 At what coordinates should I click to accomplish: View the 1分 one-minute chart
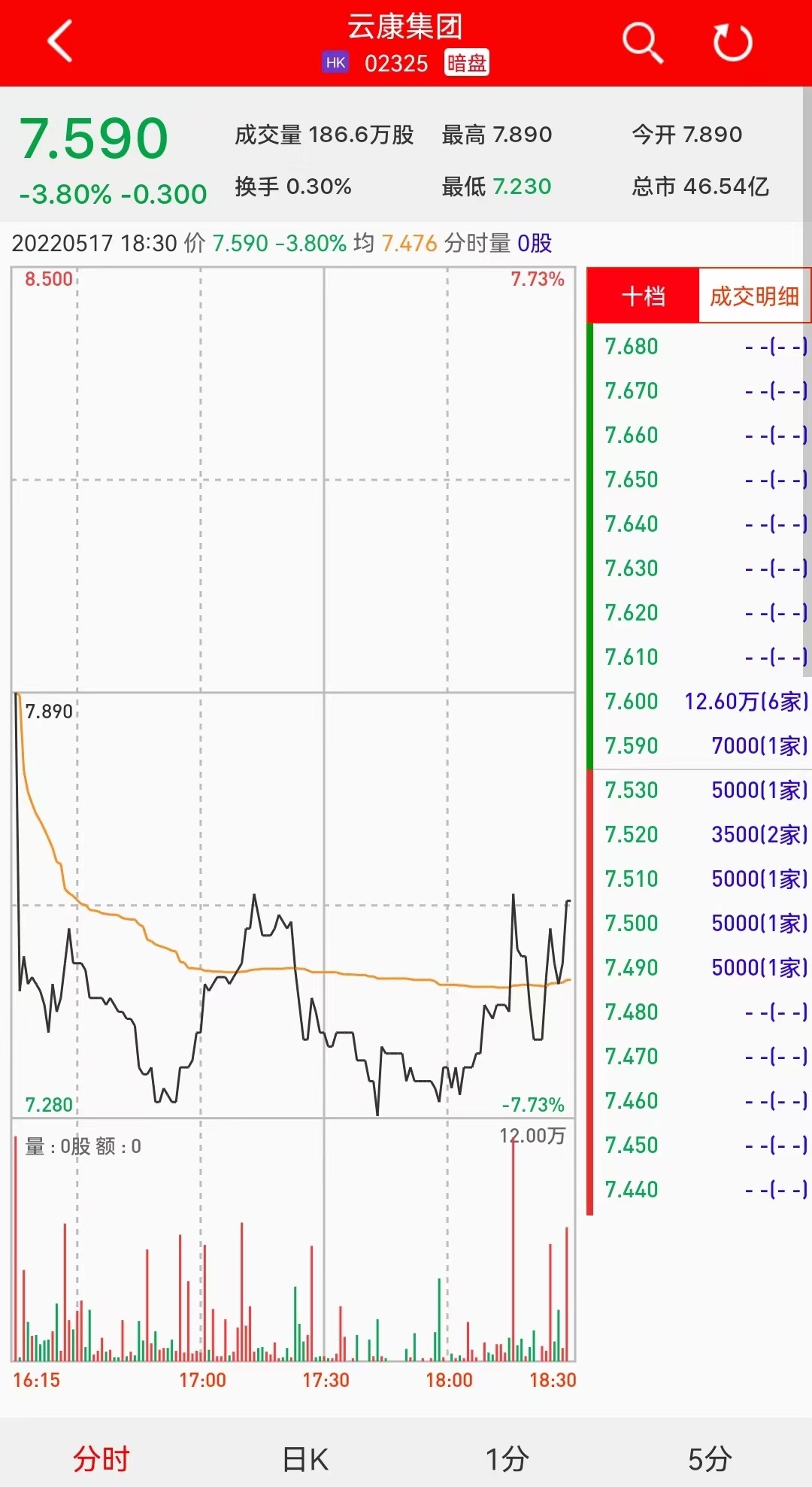click(507, 1459)
